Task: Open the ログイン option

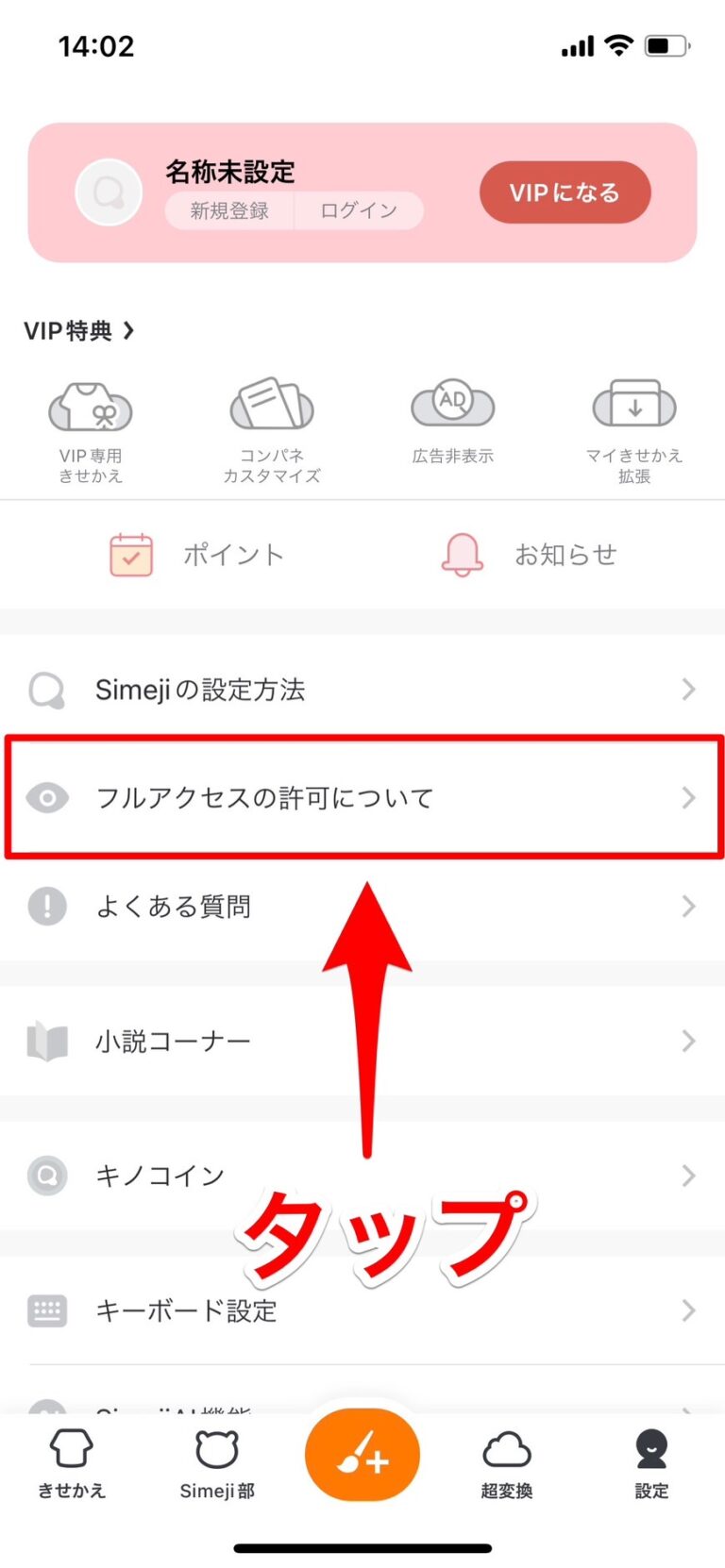Action: (359, 211)
